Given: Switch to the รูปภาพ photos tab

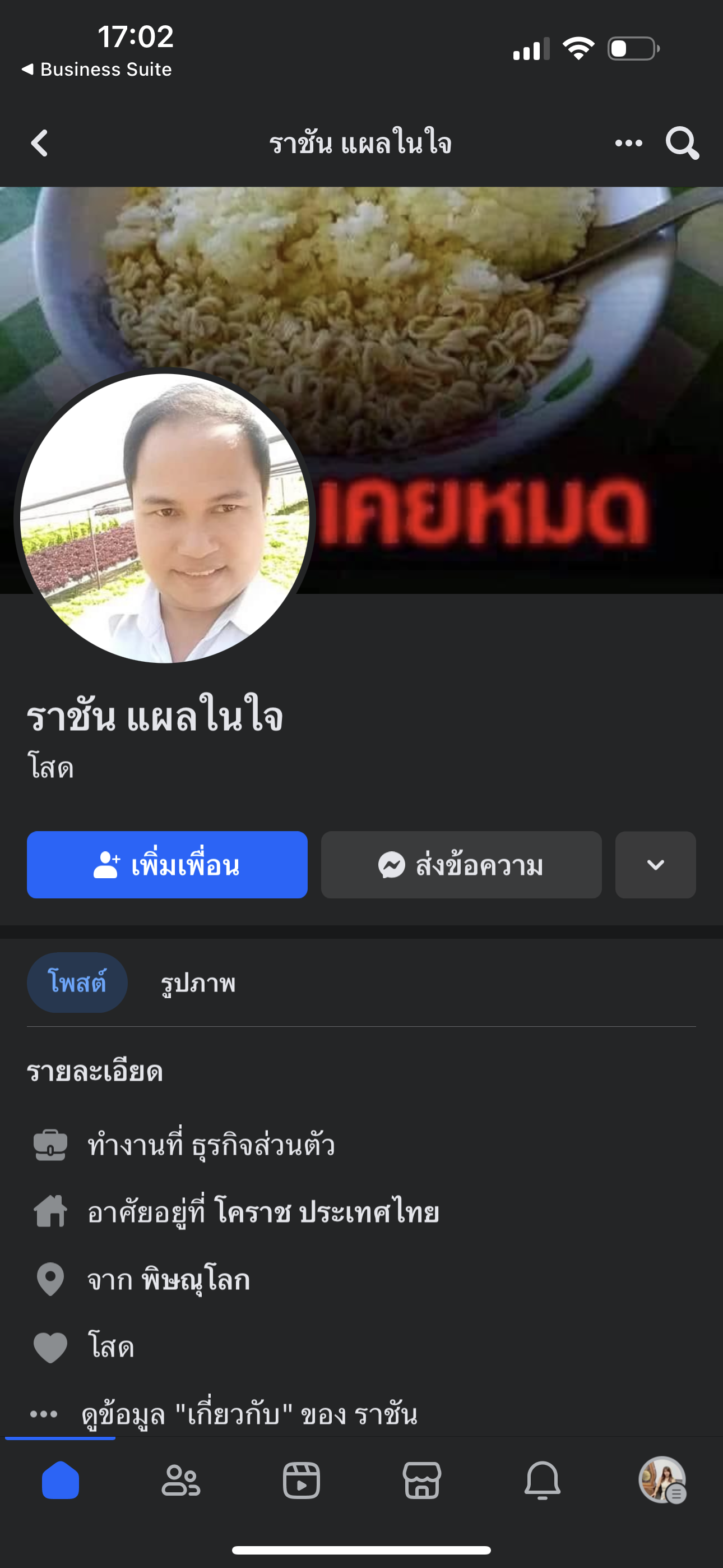Looking at the screenshot, I should pyautogui.click(x=198, y=983).
